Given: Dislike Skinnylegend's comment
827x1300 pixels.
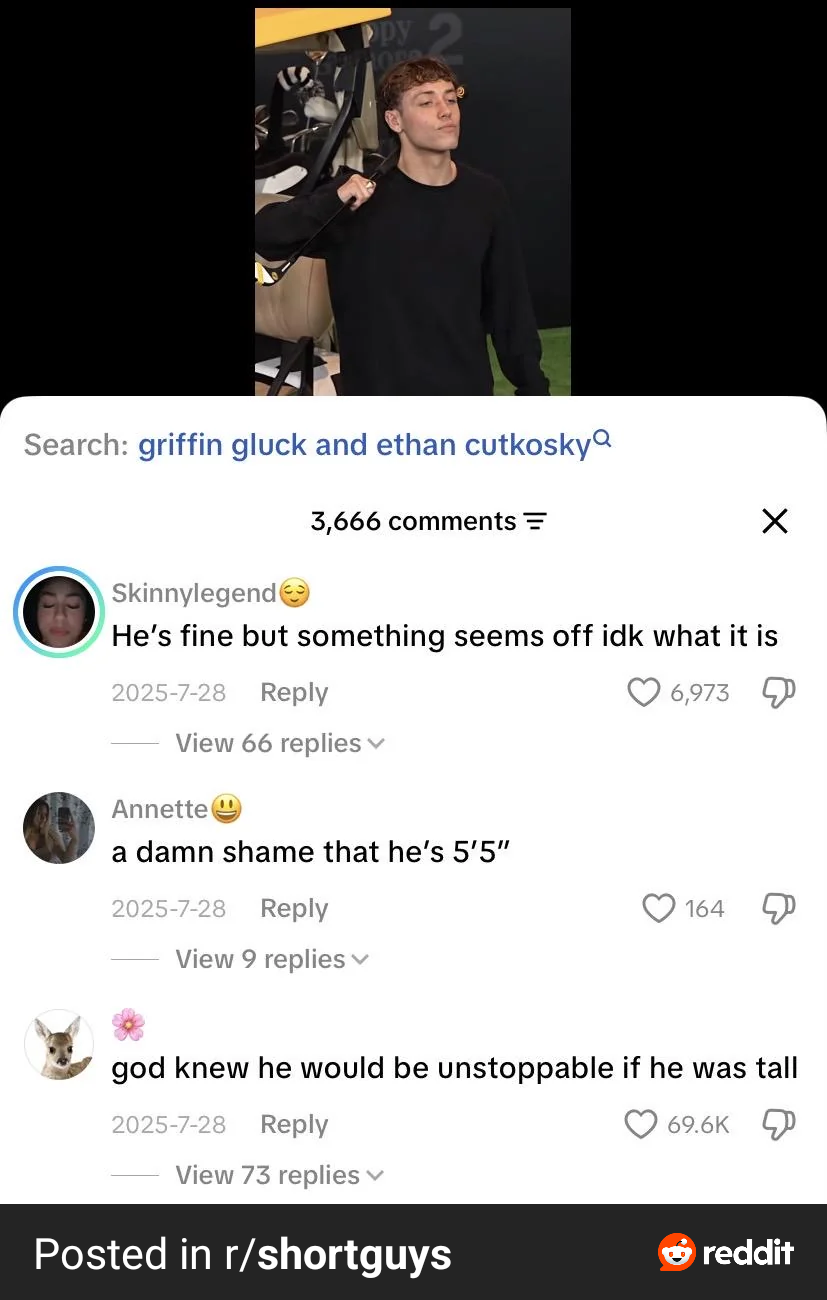Looking at the screenshot, I should (778, 692).
